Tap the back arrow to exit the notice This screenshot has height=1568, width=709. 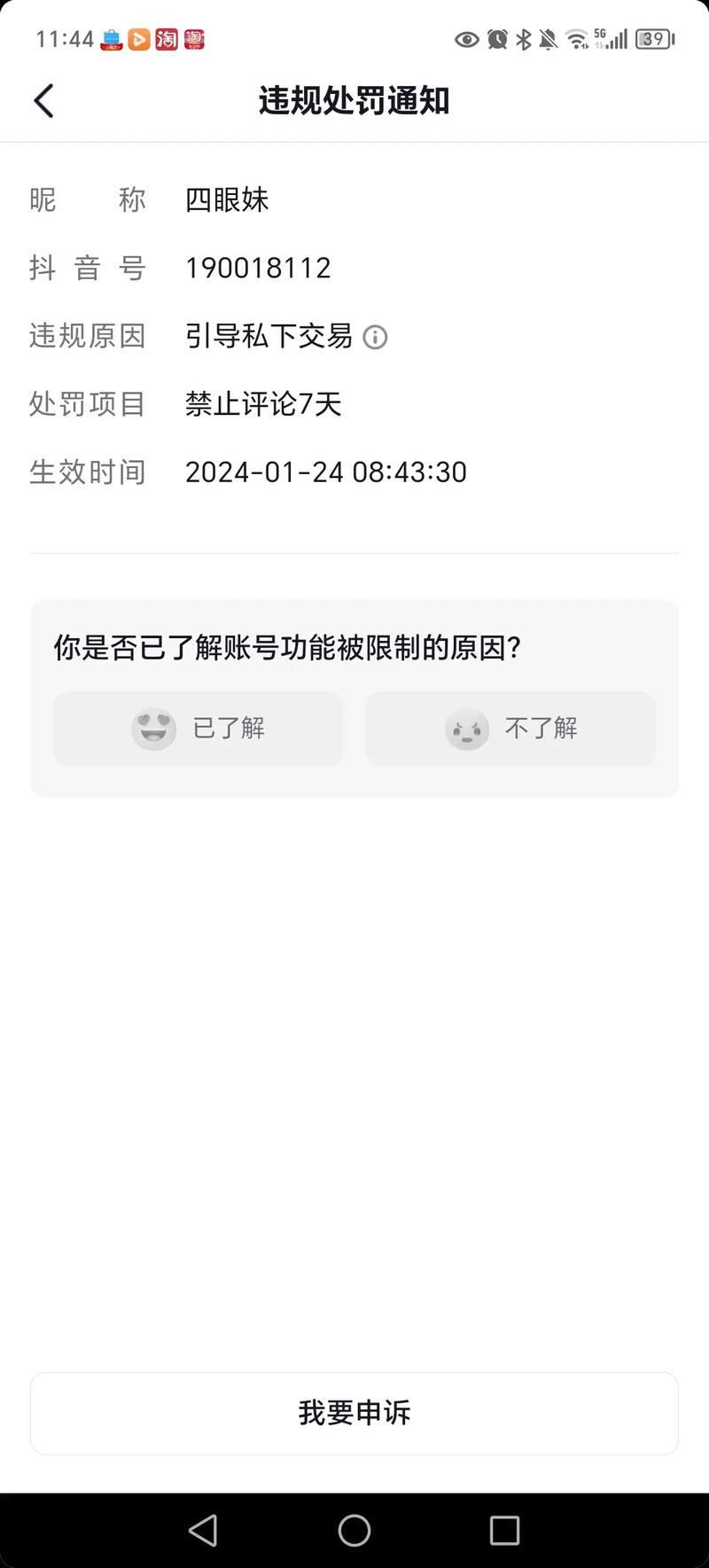pyautogui.click(x=44, y=100)
